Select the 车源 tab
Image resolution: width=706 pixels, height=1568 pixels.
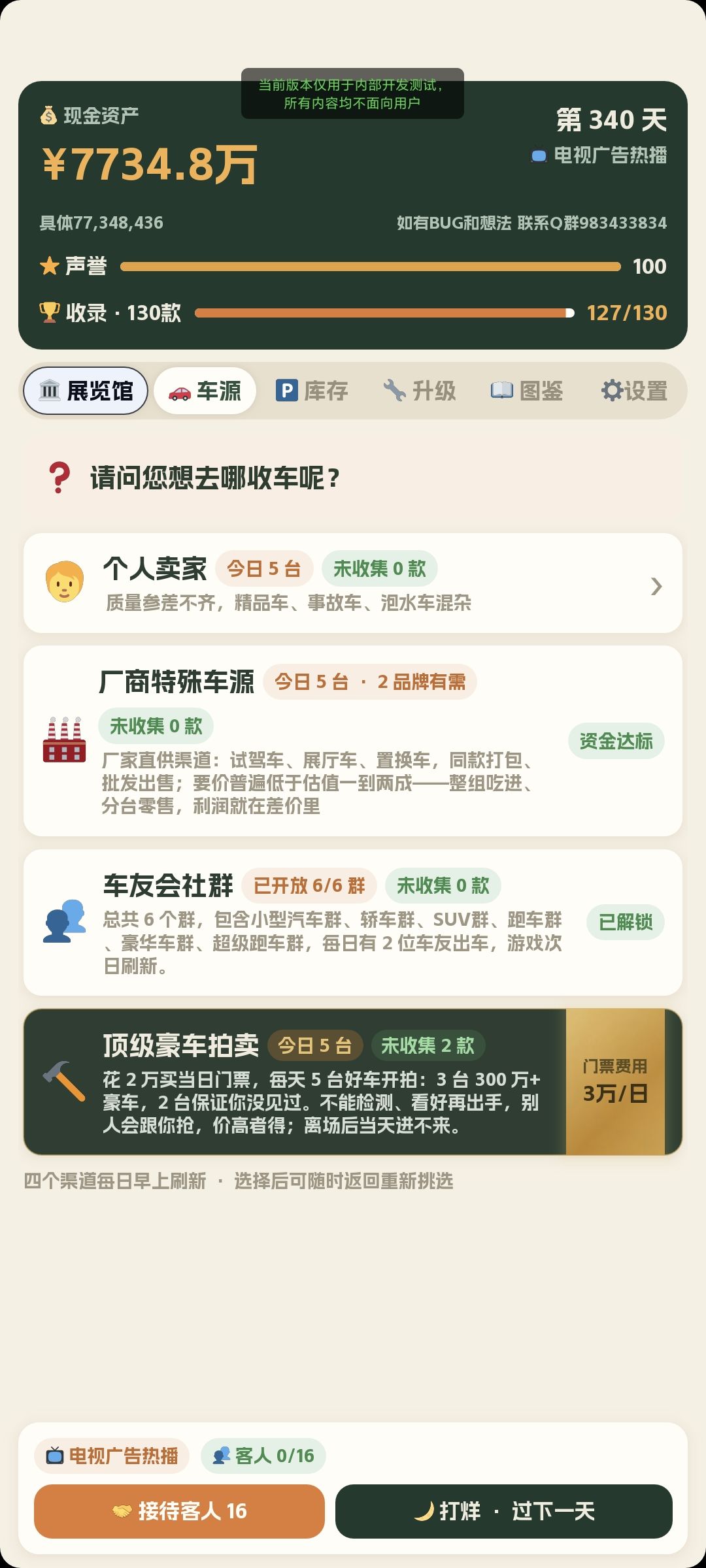(205, 391)
